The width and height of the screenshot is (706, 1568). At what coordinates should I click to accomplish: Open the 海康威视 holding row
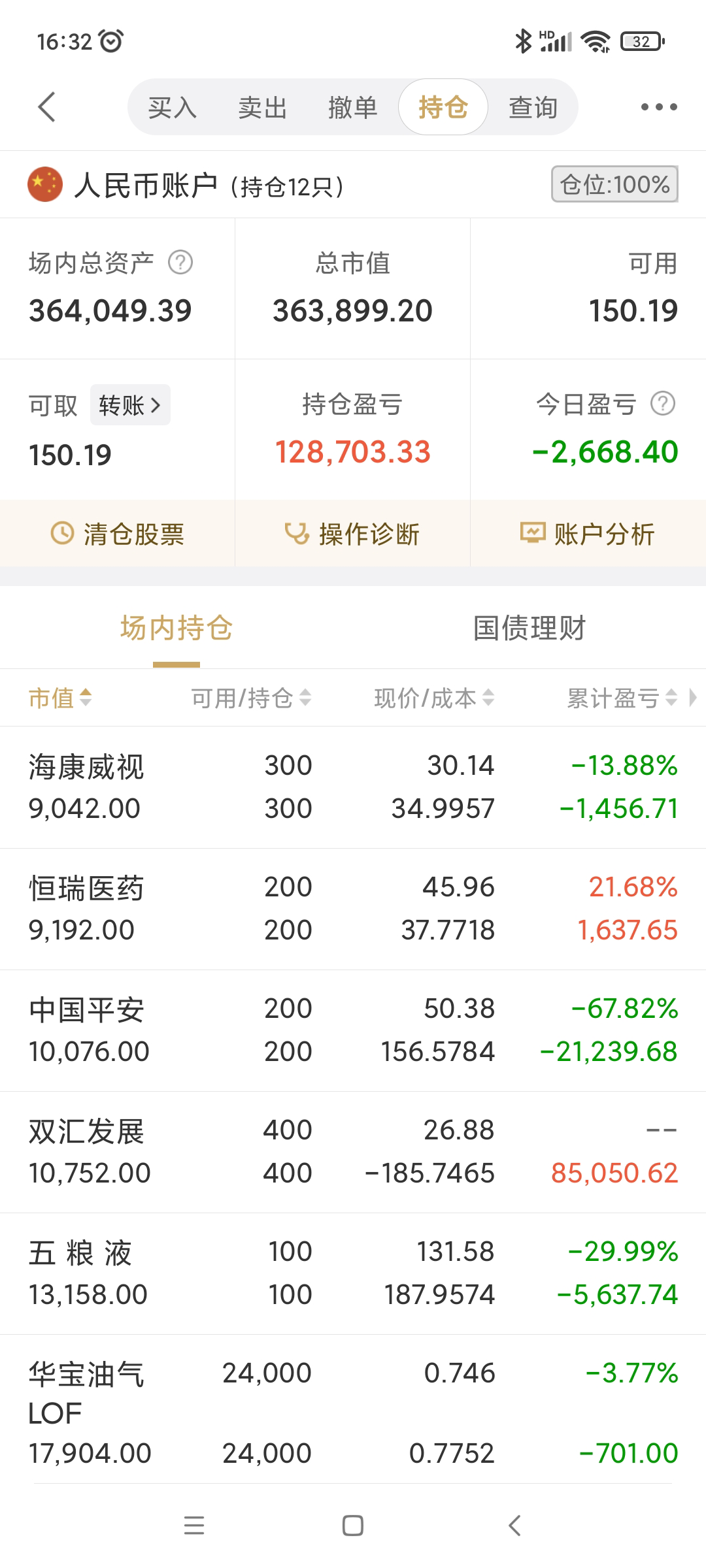point(353,787)
